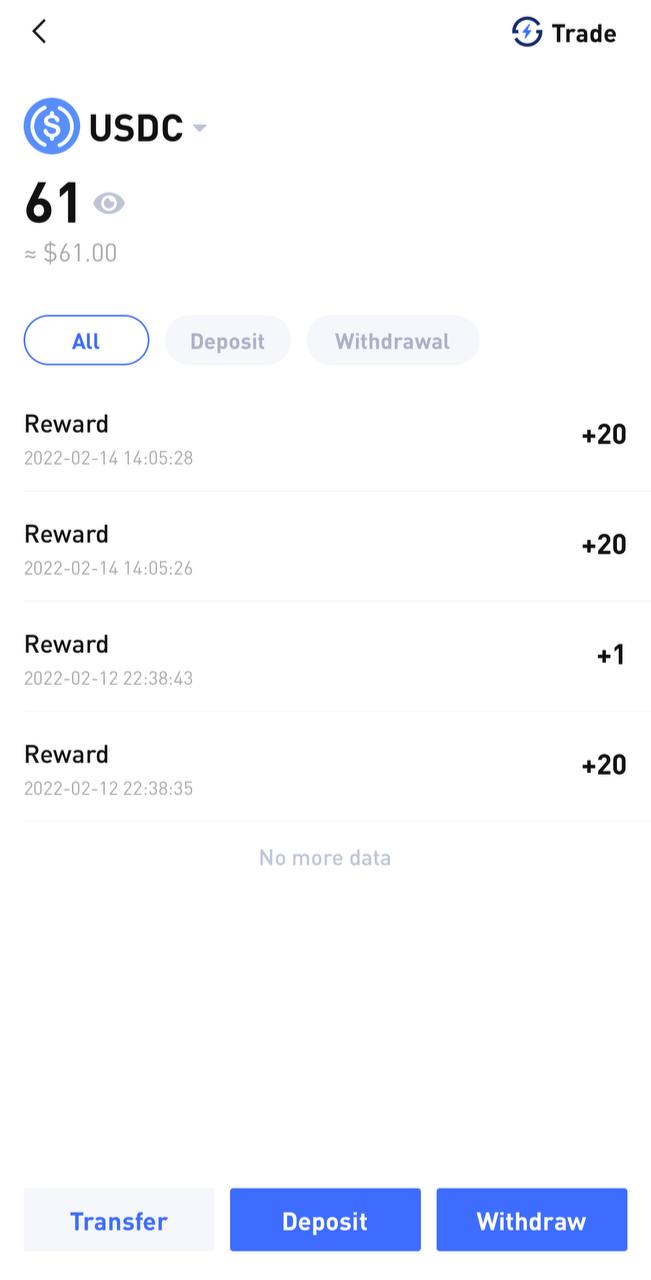Filter by Withdrawal records

[x=392, y=341]
